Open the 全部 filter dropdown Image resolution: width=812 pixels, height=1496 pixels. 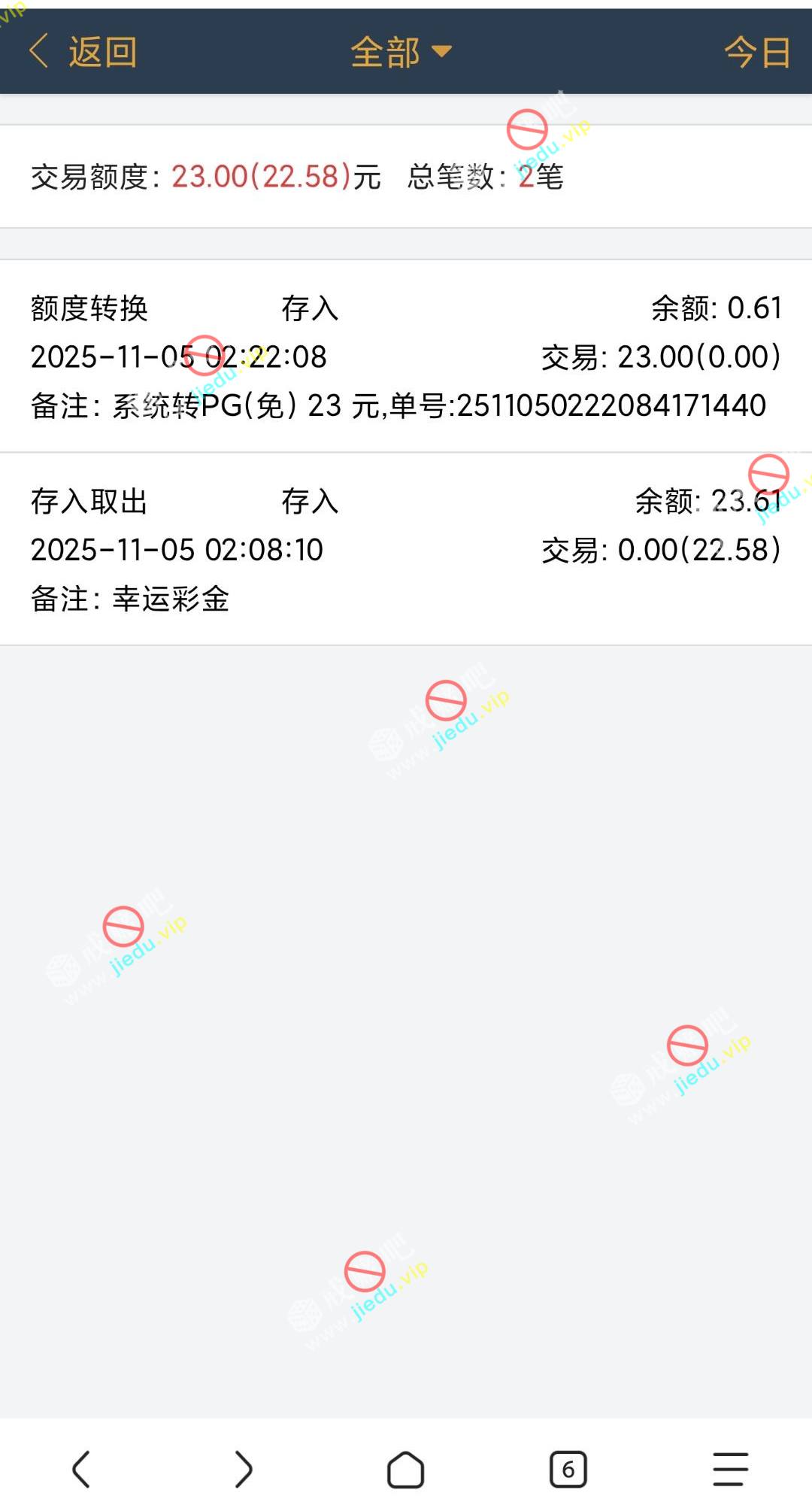pos(400,52)
